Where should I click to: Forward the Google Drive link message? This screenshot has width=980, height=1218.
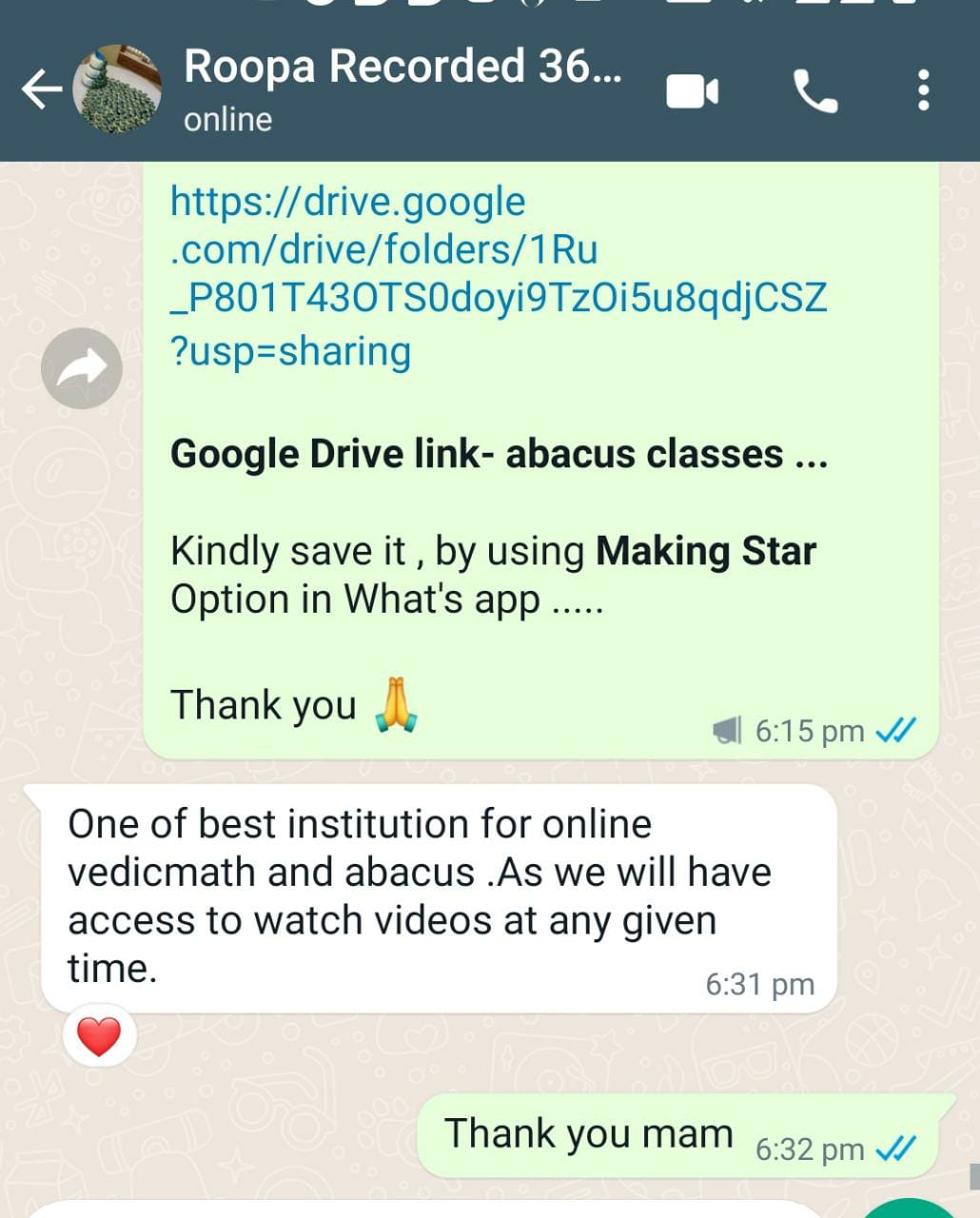[82, 368]
